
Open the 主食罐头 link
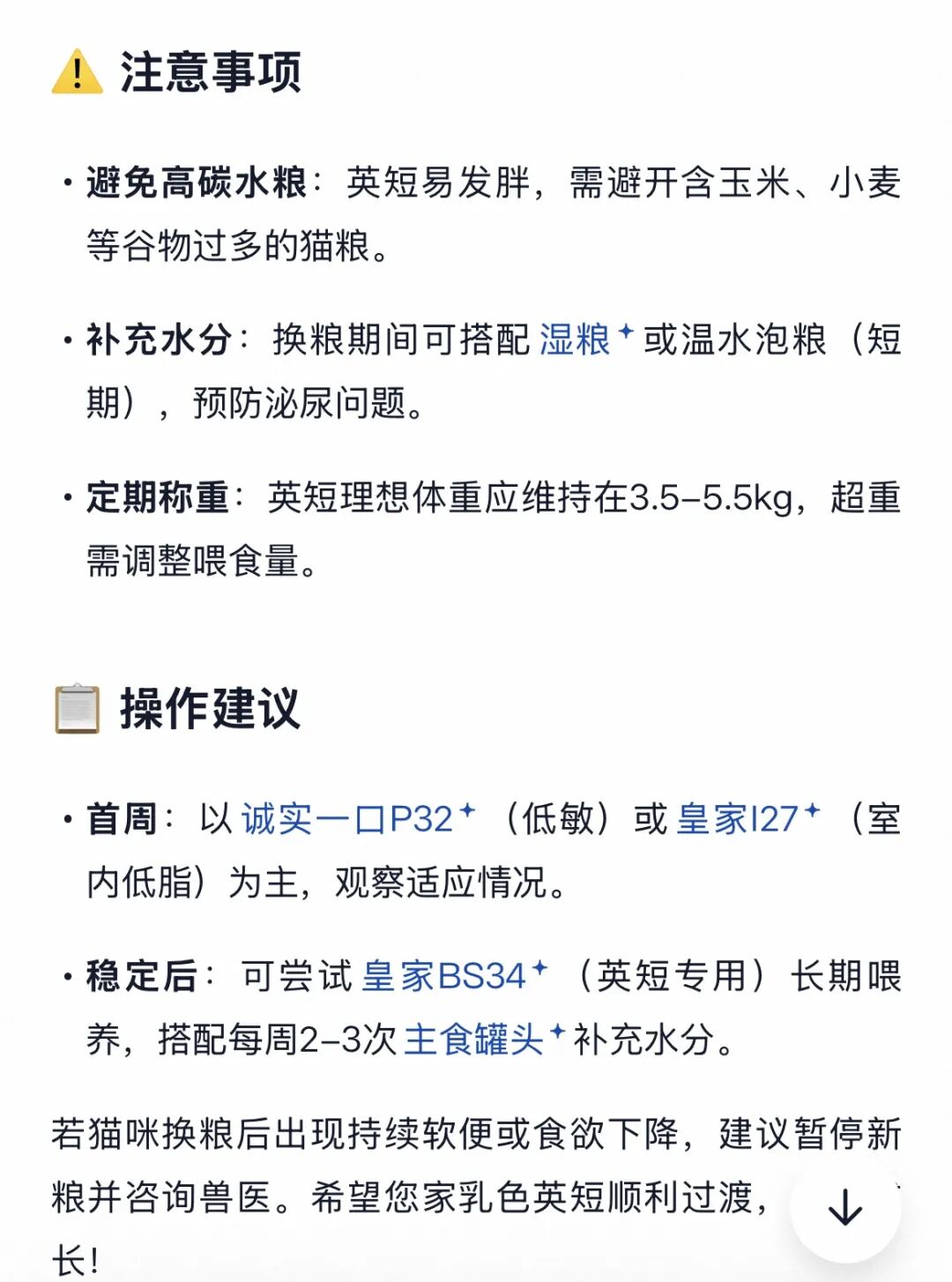pos(473,1040)
